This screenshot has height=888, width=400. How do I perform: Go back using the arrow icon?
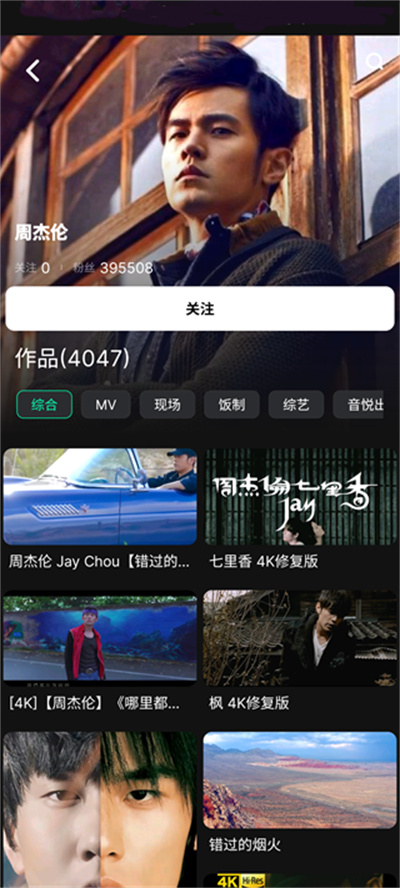33,71
